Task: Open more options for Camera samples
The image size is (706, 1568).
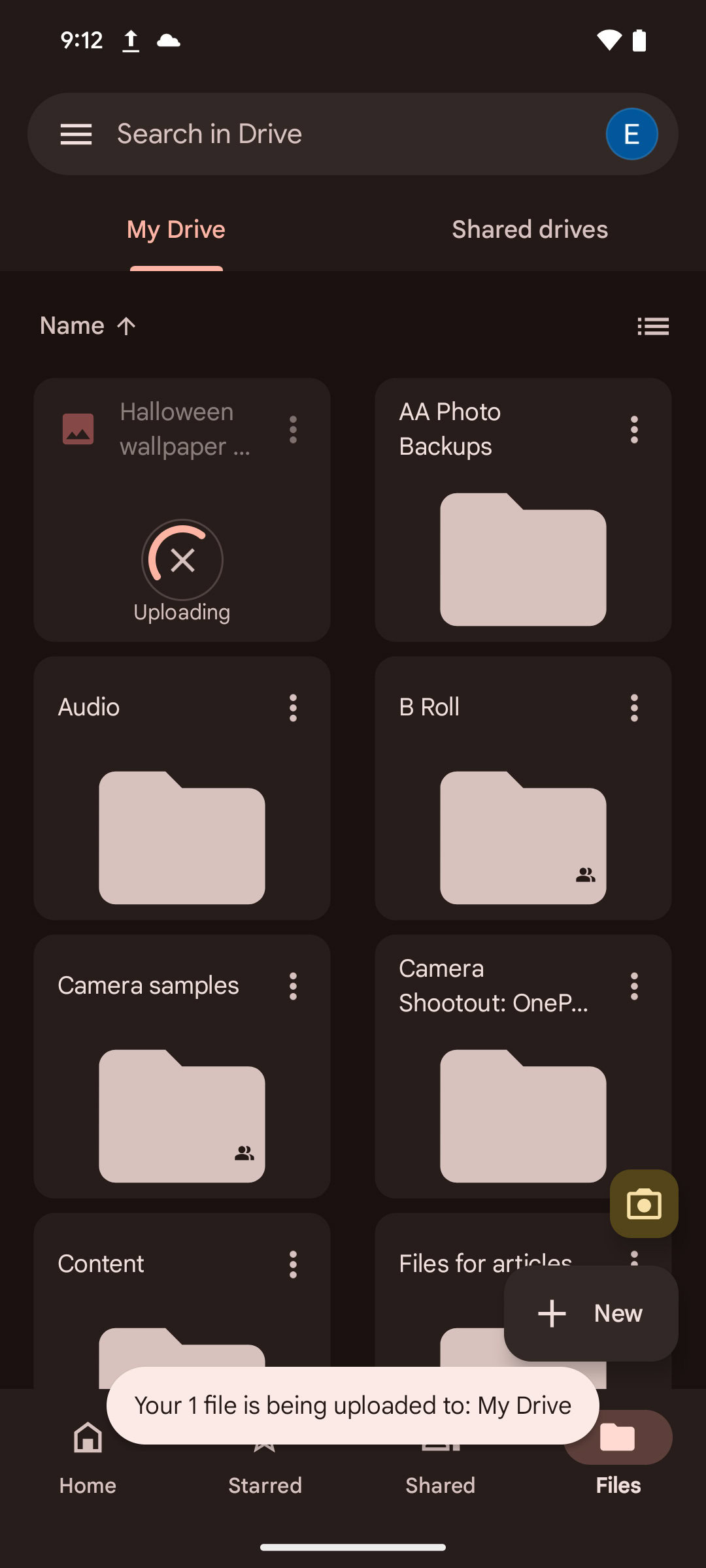Action: [x=293, y=987]
